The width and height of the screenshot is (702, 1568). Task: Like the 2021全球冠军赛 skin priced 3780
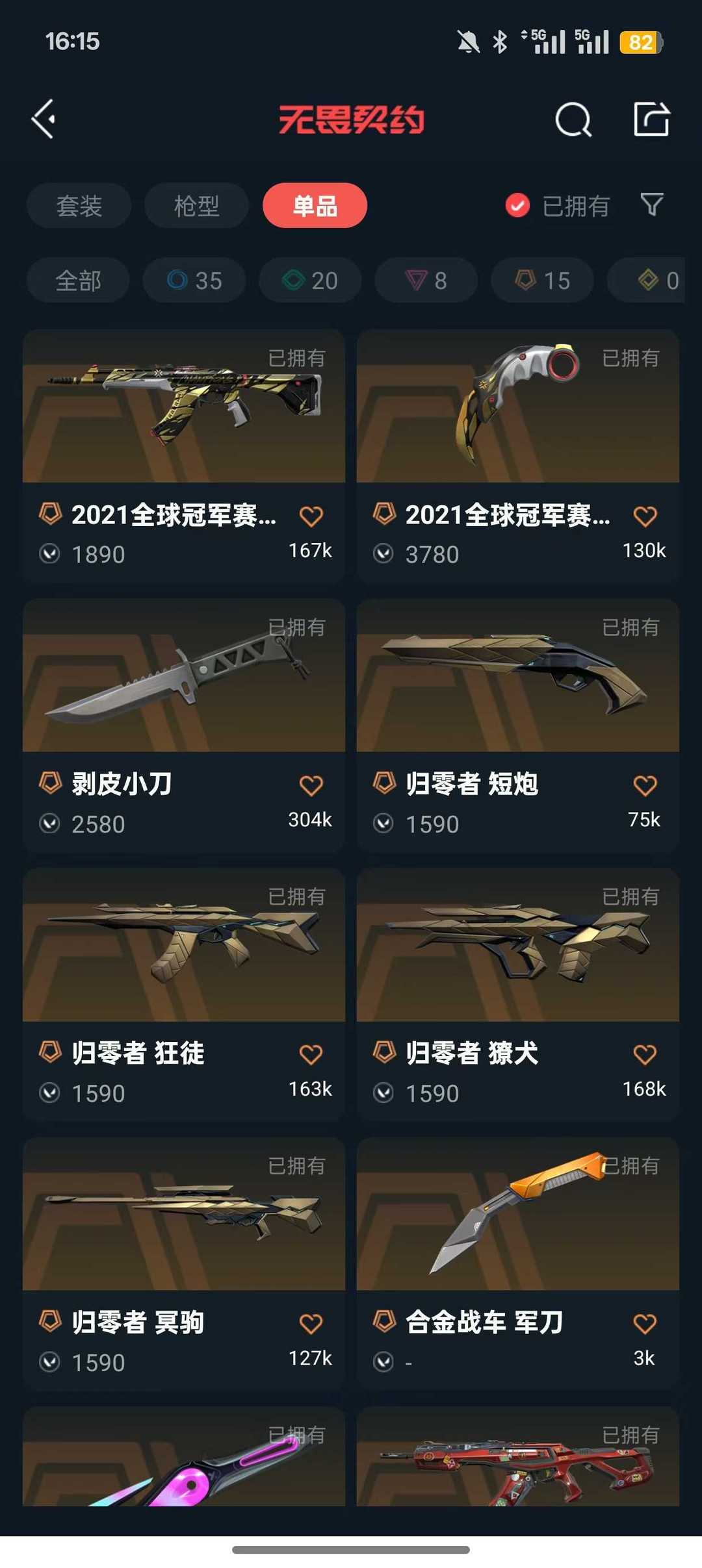pyautogui.click(x=645, y=516)
